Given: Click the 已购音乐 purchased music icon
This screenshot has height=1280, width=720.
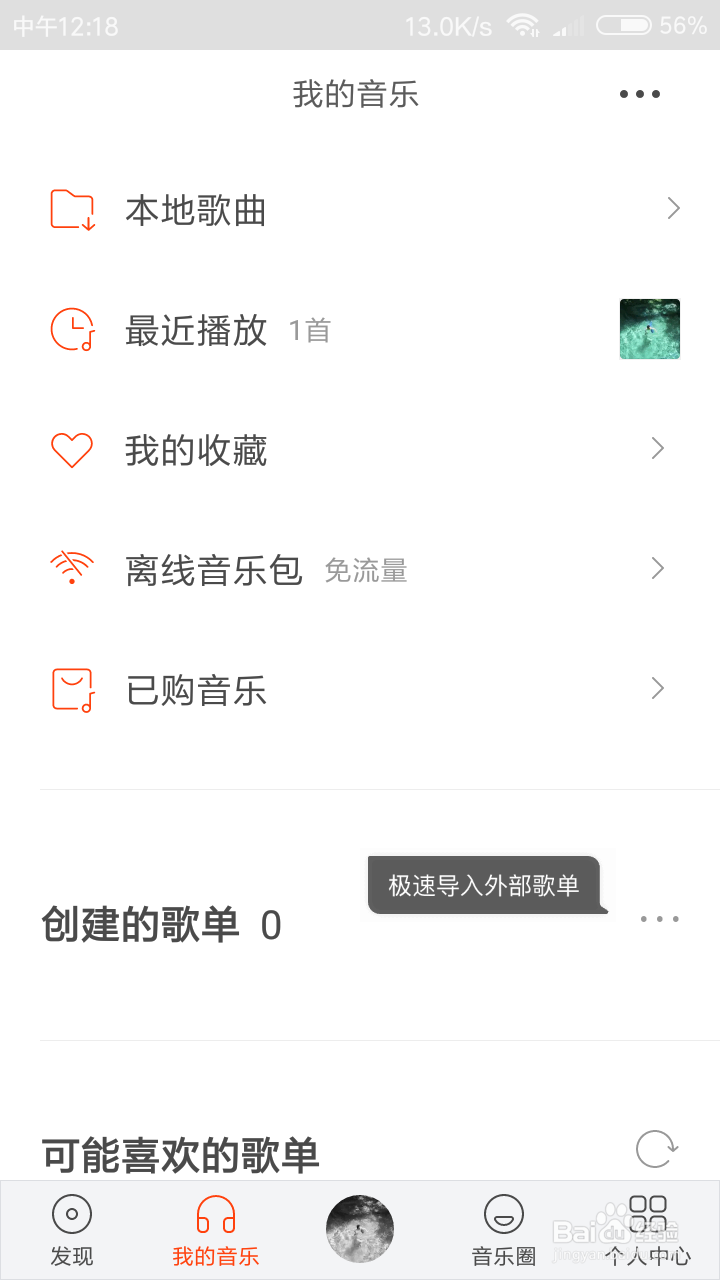Looking at the screenshot, I should click(x=70, y=688).
